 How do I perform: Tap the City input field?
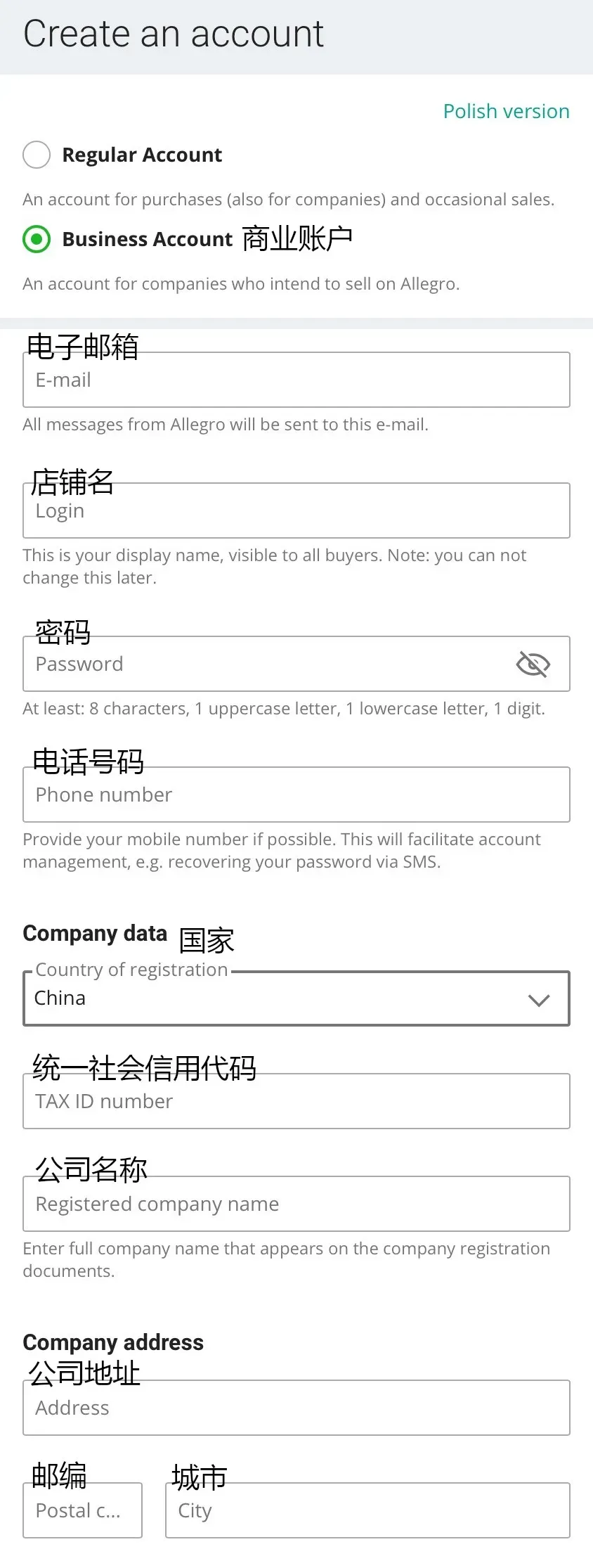367,1511
